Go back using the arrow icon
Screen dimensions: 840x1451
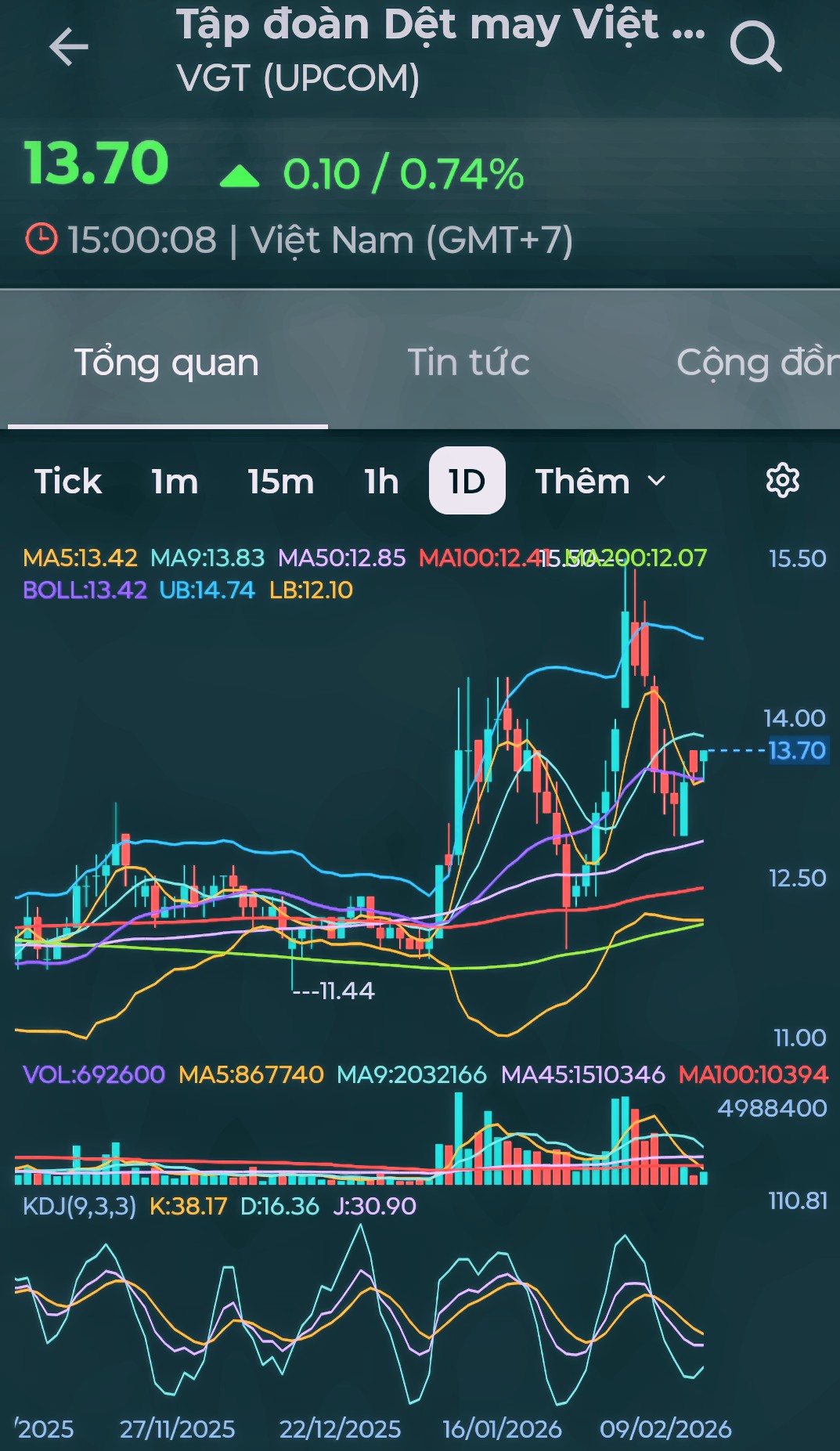coord(69,48)
